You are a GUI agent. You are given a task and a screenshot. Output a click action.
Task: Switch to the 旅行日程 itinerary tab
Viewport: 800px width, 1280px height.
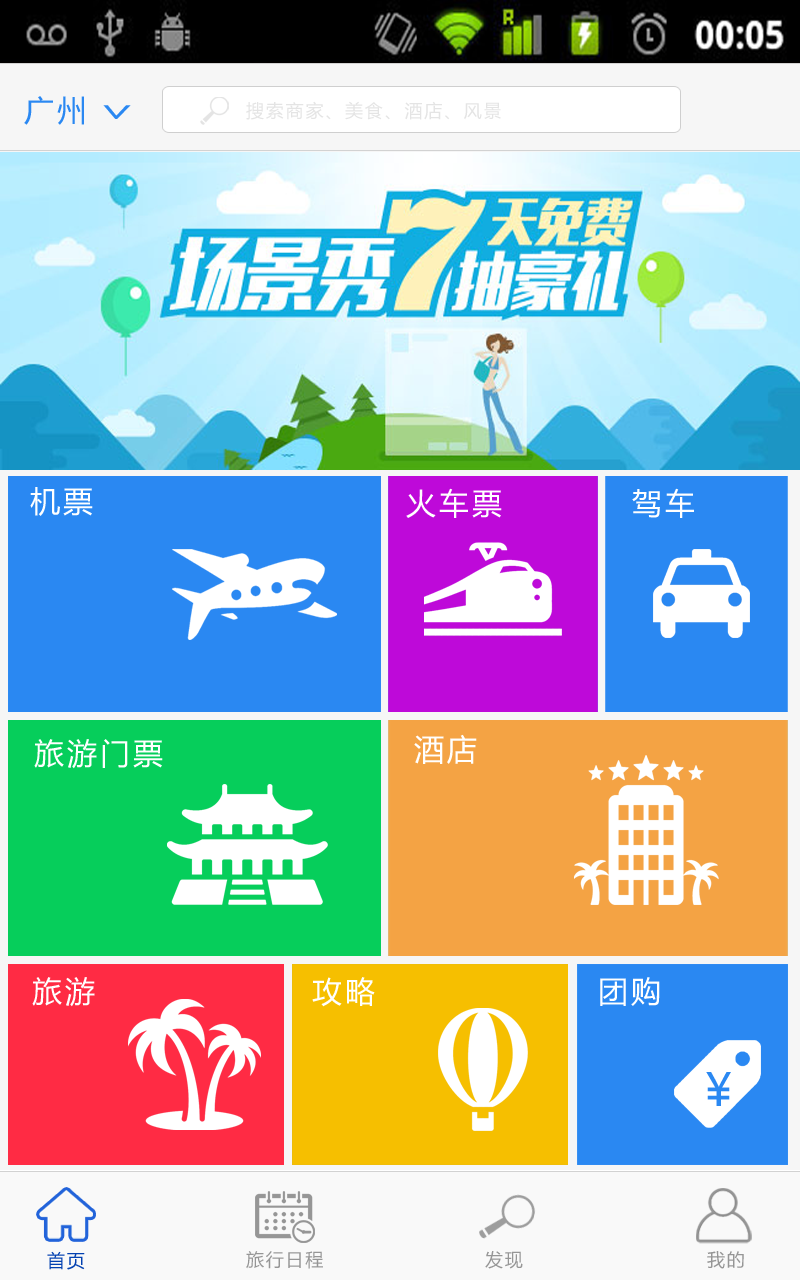click(285, 1228)
